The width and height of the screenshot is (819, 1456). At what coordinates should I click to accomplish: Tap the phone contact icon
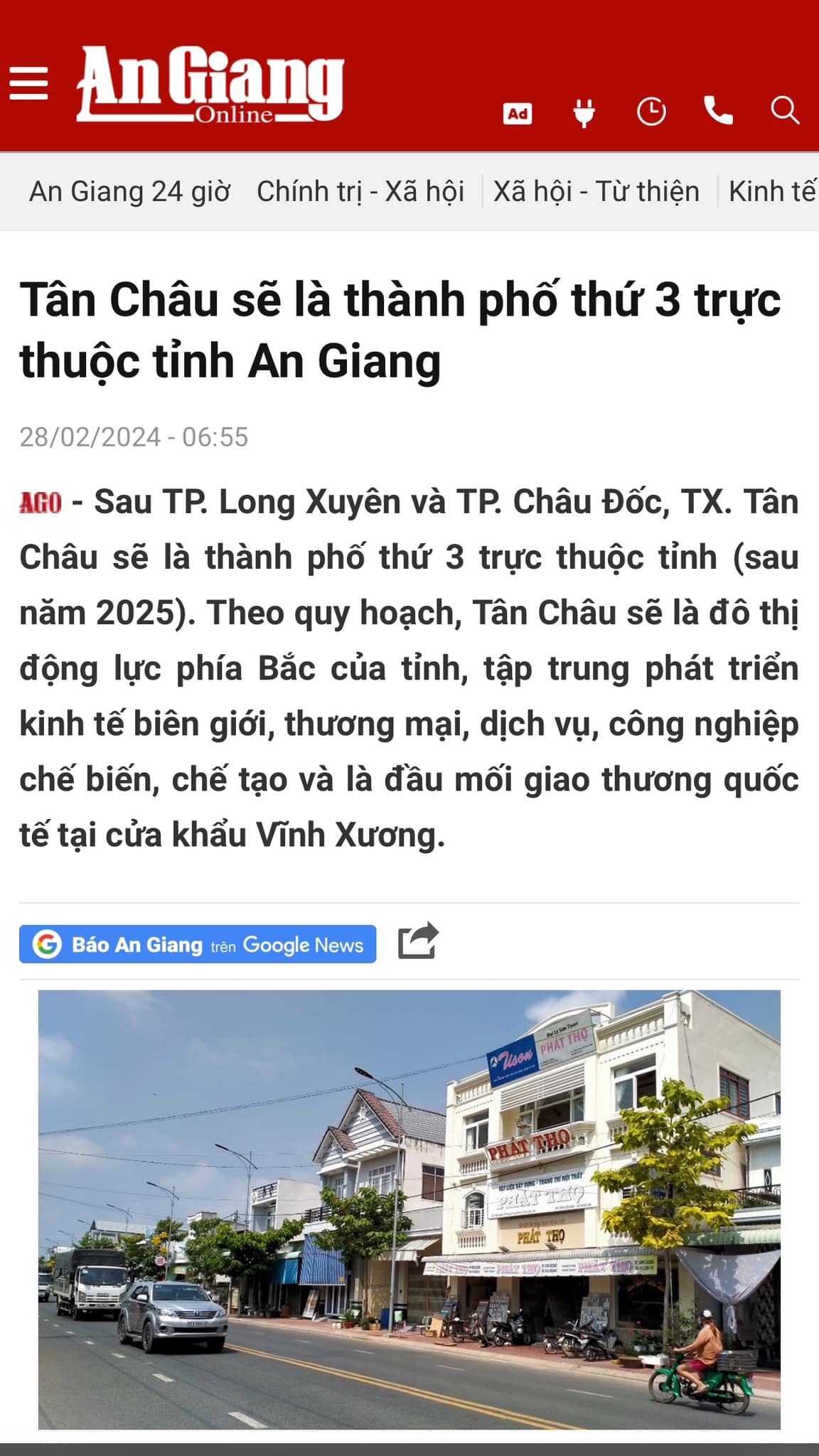click(718, 111)
